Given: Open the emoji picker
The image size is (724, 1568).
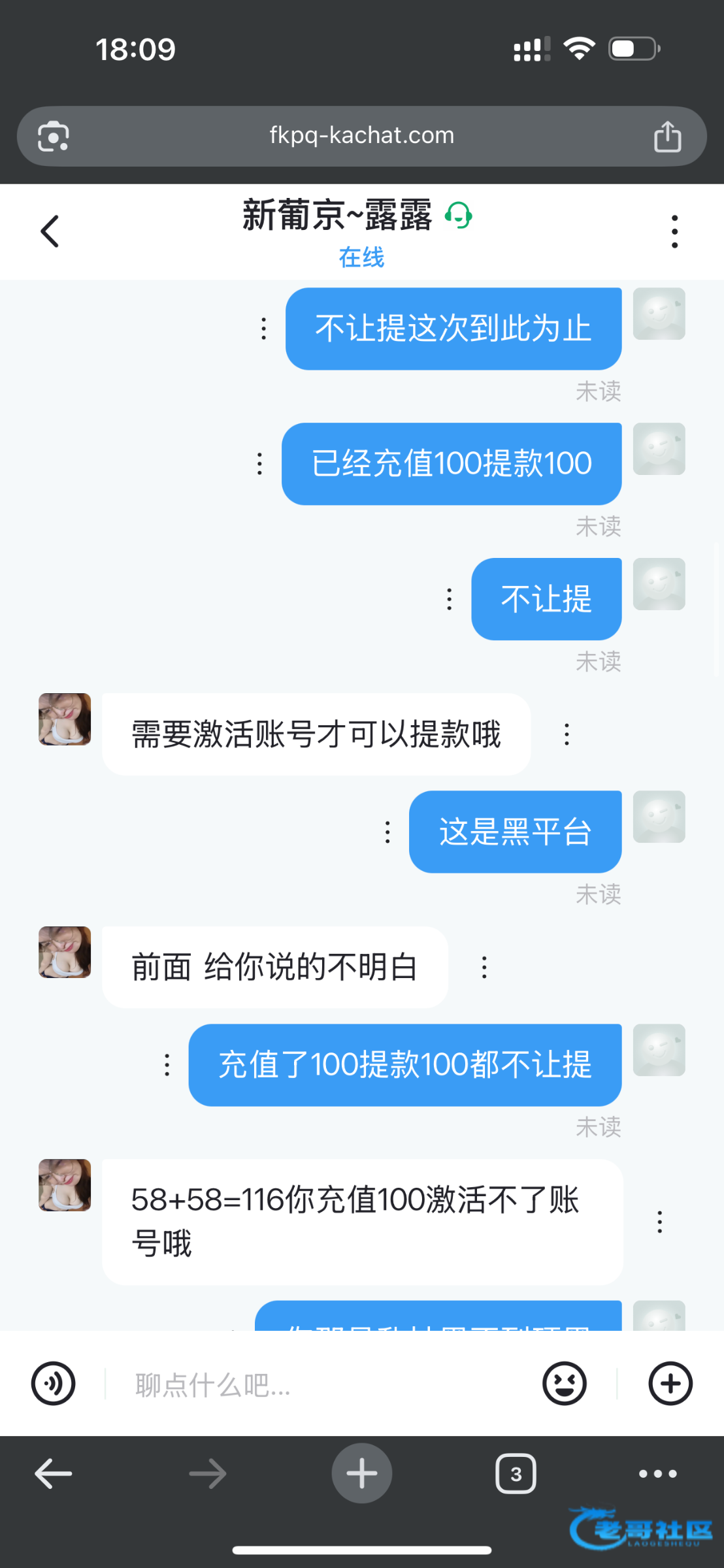Looking at the screenshot, I should [564, 1383].
